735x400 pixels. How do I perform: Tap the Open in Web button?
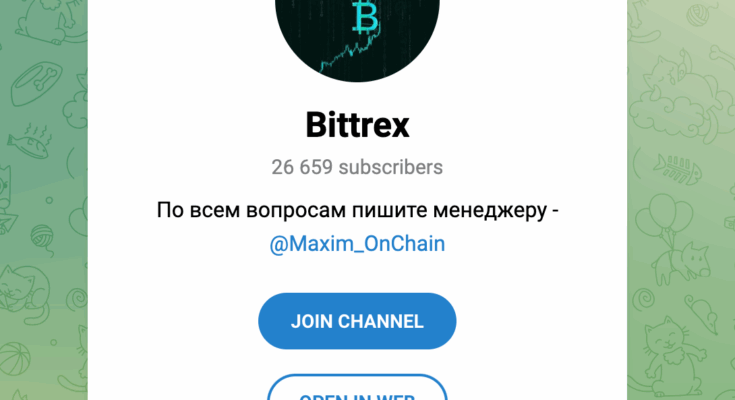(357, 390)
